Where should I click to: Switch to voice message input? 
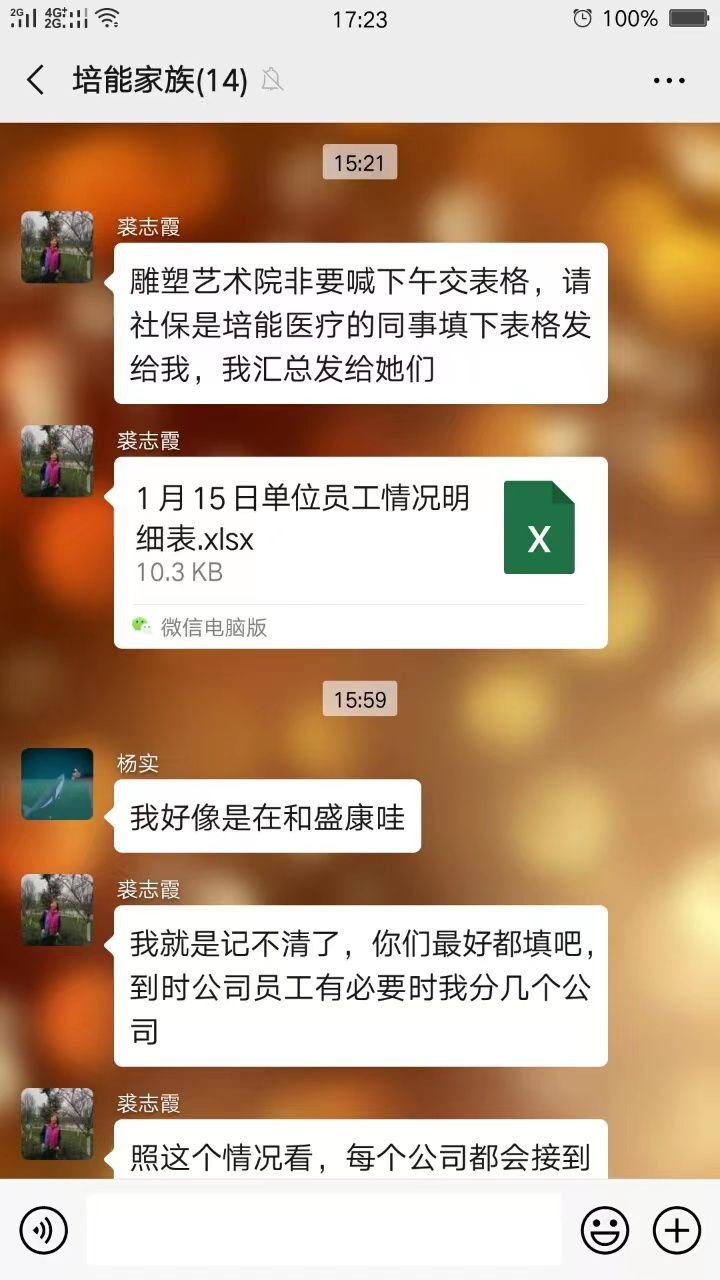pos(43,1229)
